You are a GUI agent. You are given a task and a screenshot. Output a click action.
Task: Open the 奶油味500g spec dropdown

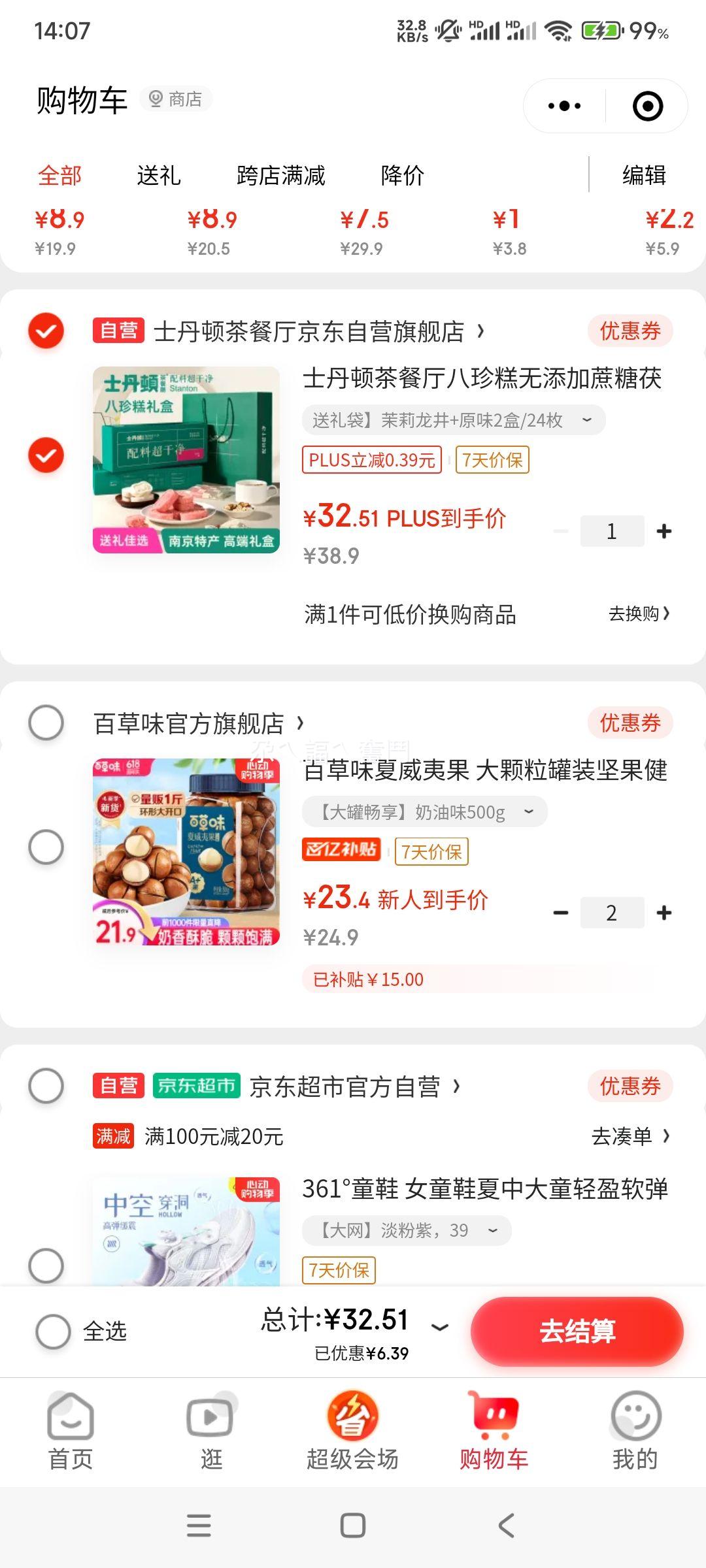click(425, 812)
